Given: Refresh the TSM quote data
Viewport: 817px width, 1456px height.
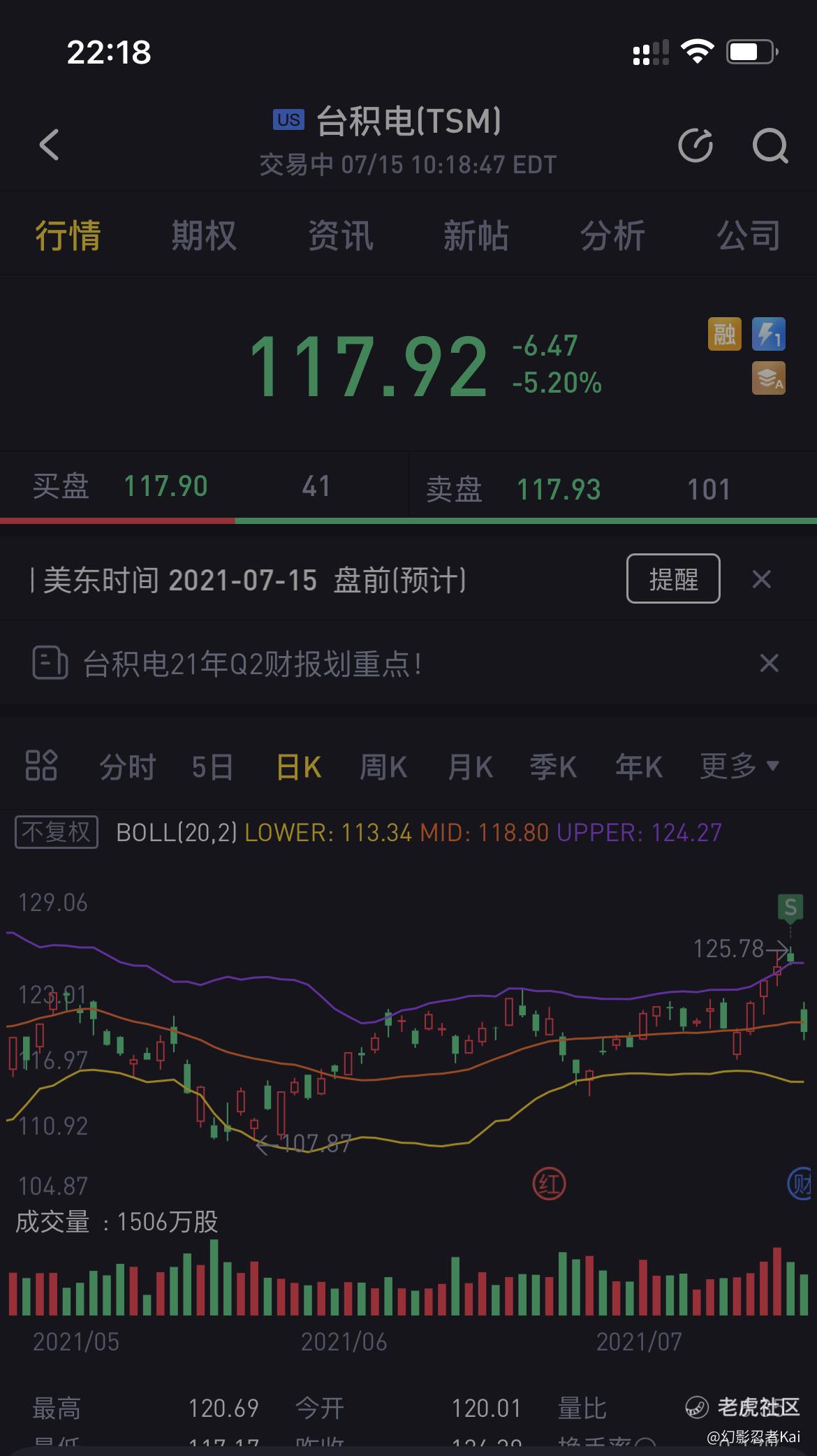Looking at the screenshot, I should pos(696,145).
